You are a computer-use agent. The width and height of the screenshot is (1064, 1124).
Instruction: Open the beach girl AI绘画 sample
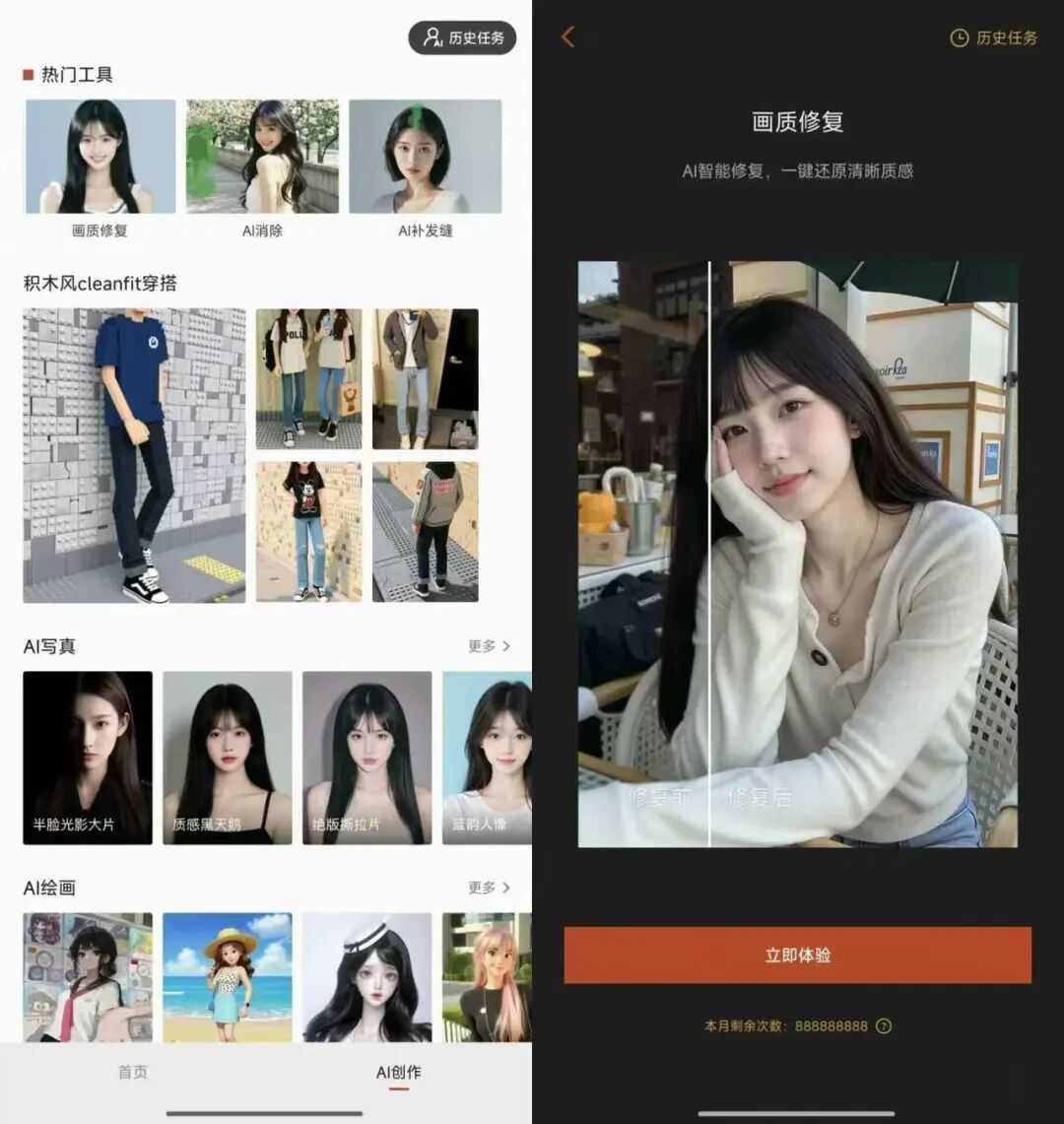227,976
